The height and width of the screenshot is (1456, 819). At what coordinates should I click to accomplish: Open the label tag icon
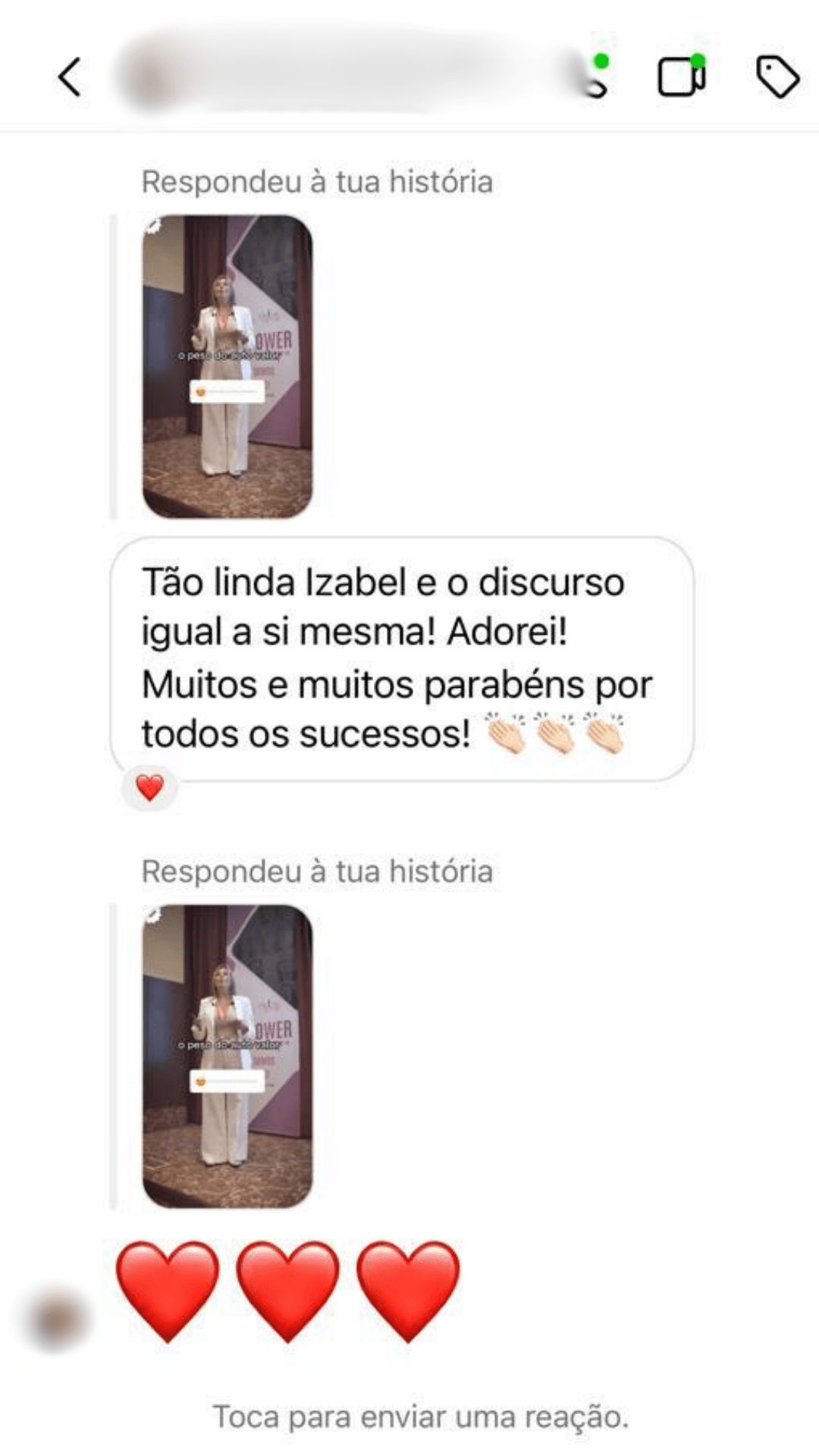(777, 77)
